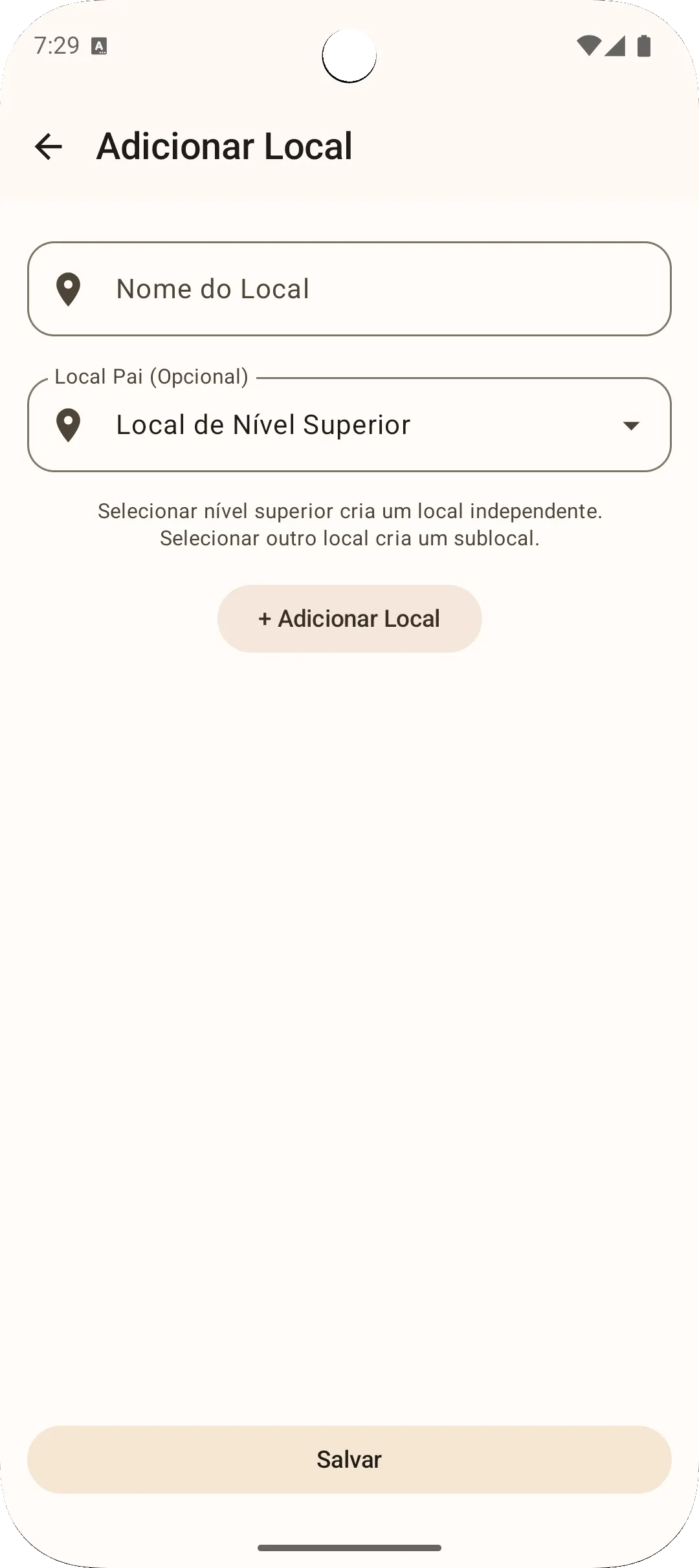Select the Local de Nível Superior text
Screen dimensions: 699x1568
tap(262, 424)
